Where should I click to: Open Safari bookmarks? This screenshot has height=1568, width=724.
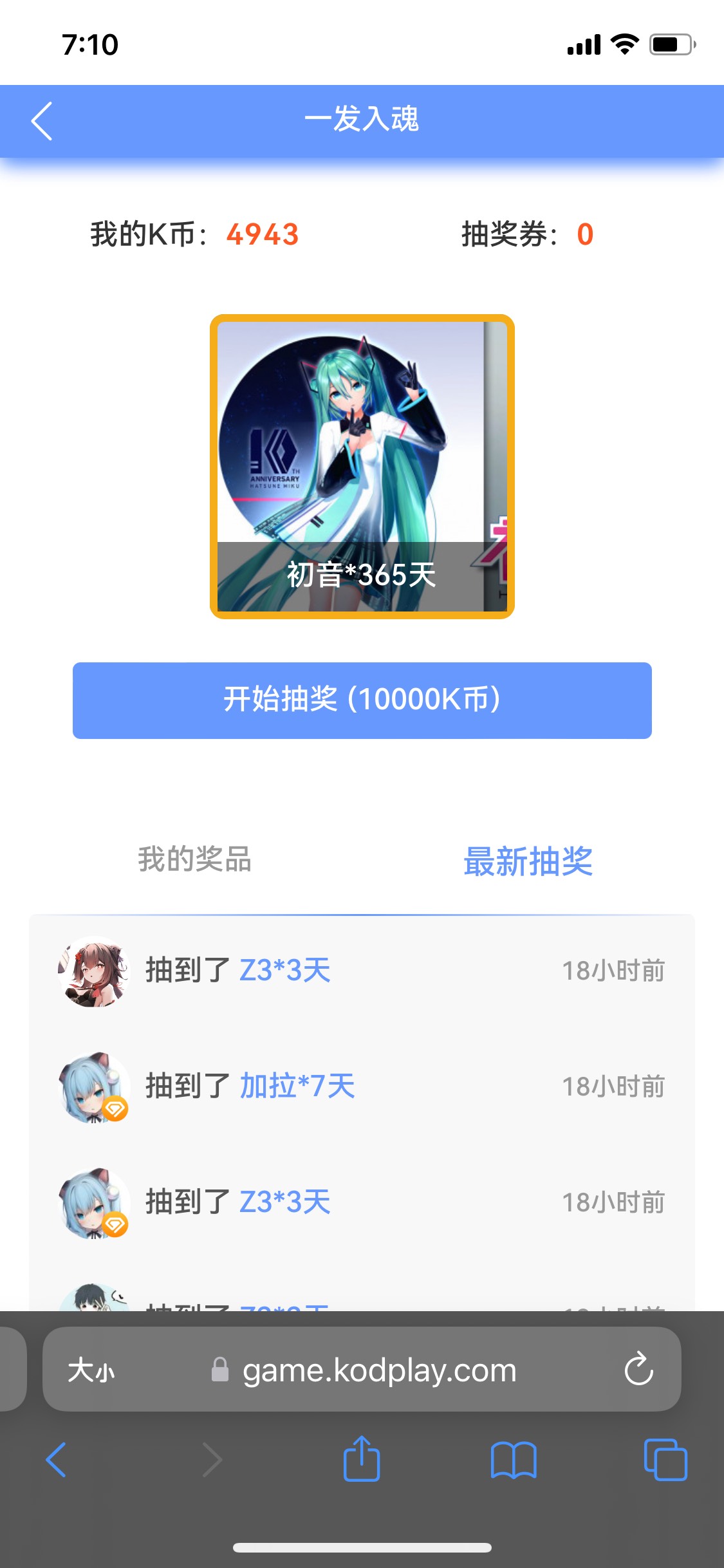pos(513,1460)
